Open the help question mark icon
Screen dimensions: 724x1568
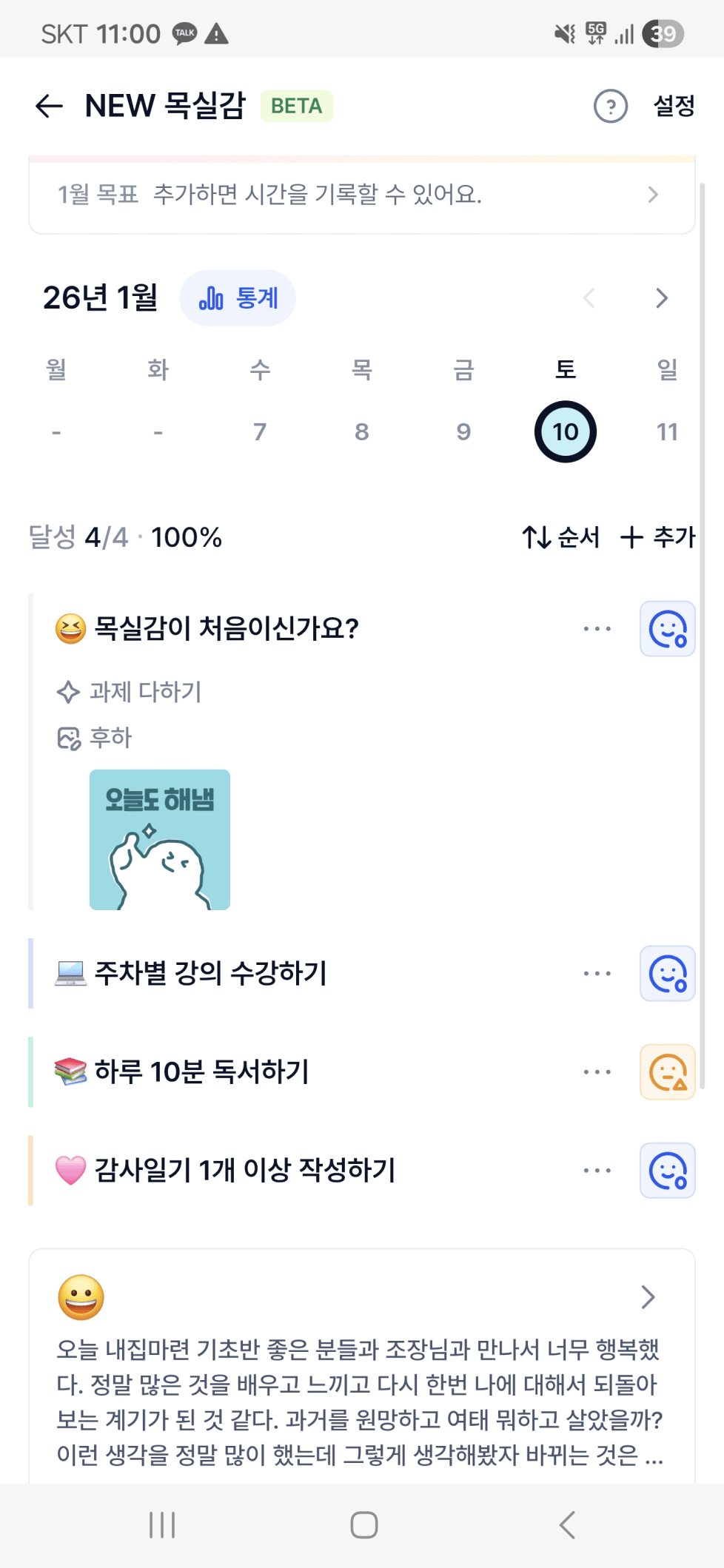(610, 107)
